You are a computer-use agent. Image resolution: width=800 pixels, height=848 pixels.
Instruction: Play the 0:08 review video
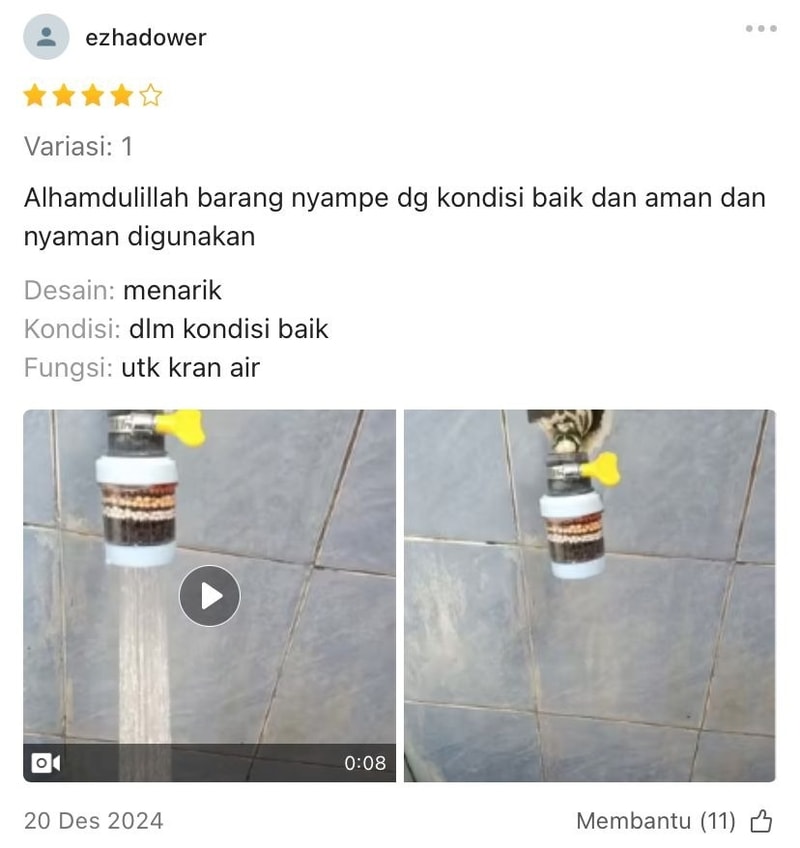[209, 596]
